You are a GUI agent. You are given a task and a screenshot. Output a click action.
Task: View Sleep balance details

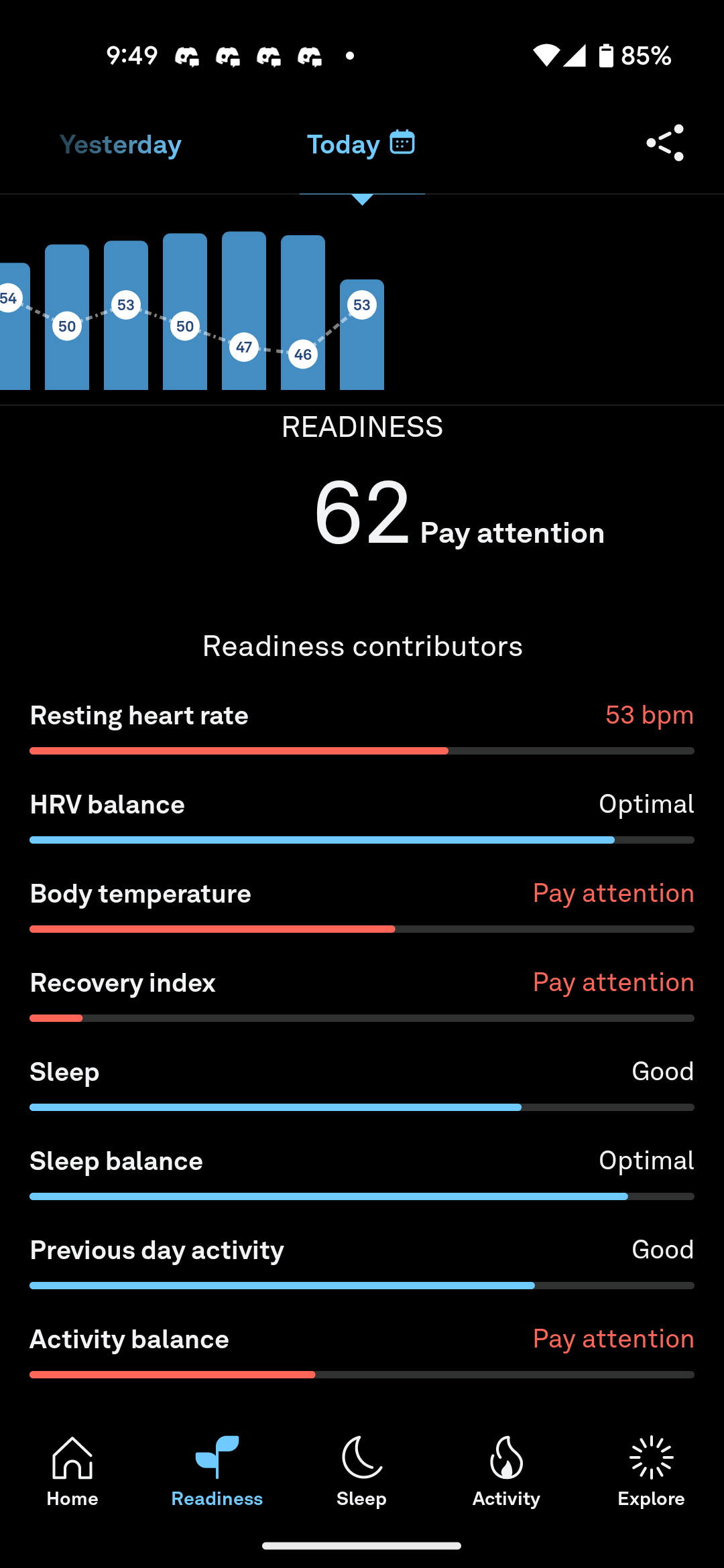362,1173
